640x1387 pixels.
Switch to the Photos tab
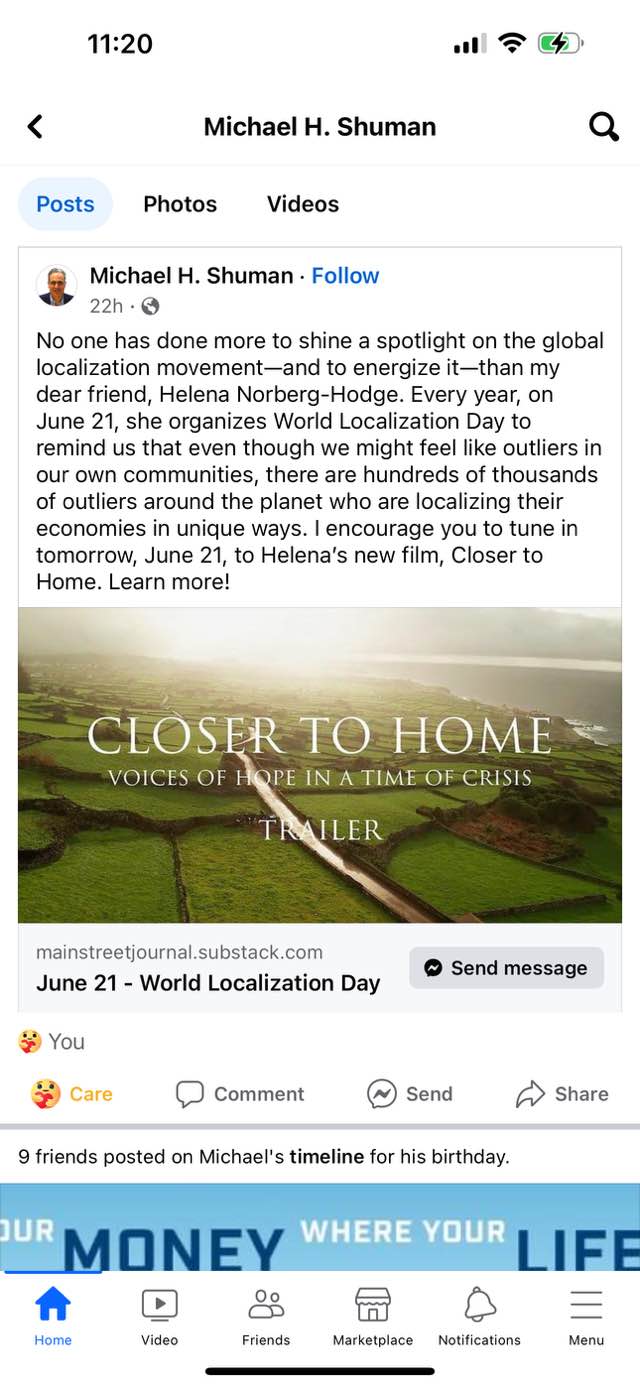point(180,204)
